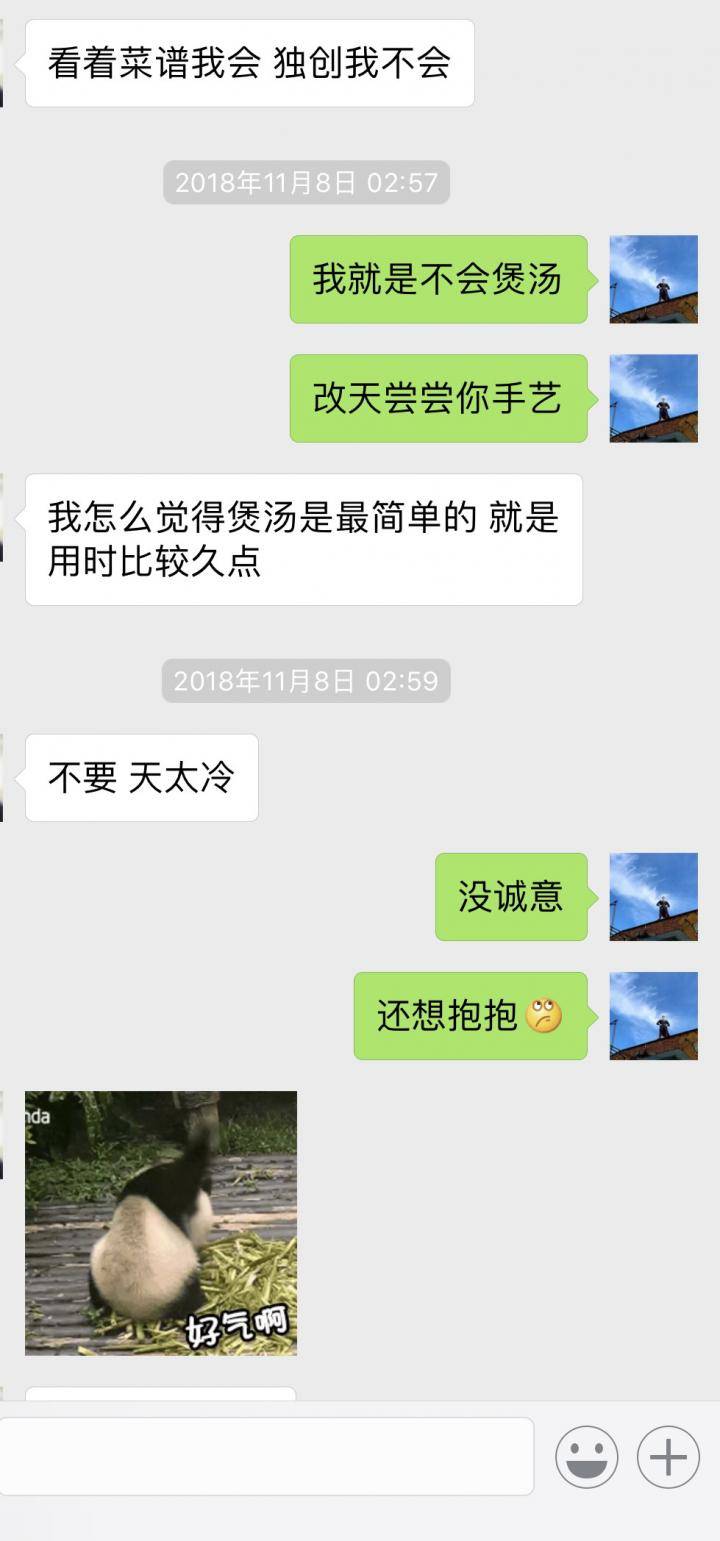Image resolution: width=720 pixels, height=1541 pixels.
Task: Tap the 我就是不会煲汤 green bubble
Action: [x=438, y=281]
